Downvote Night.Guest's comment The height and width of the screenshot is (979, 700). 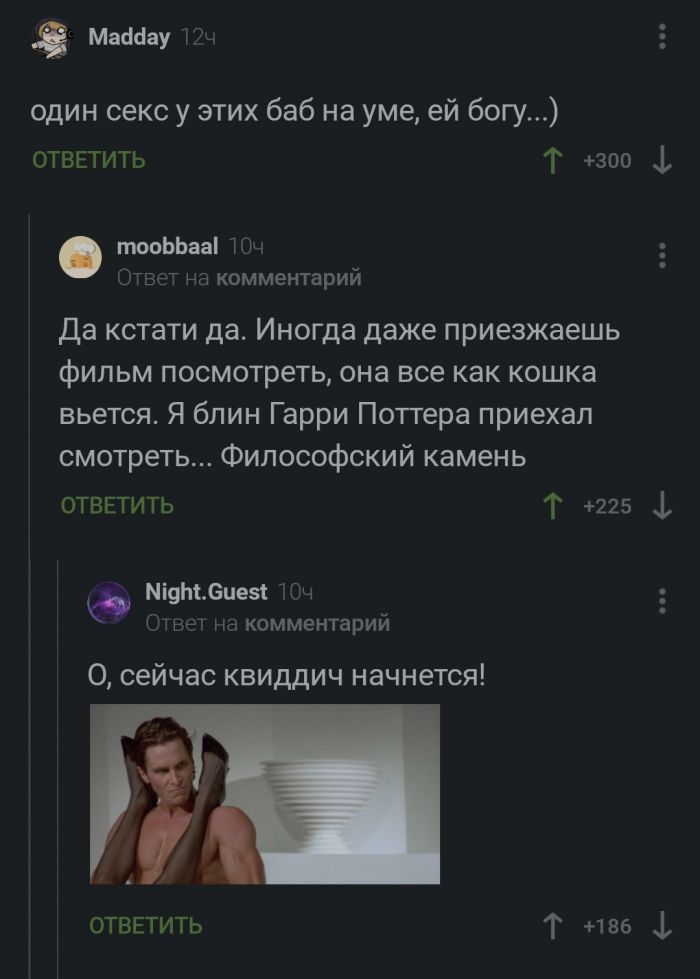coord(661,926)
